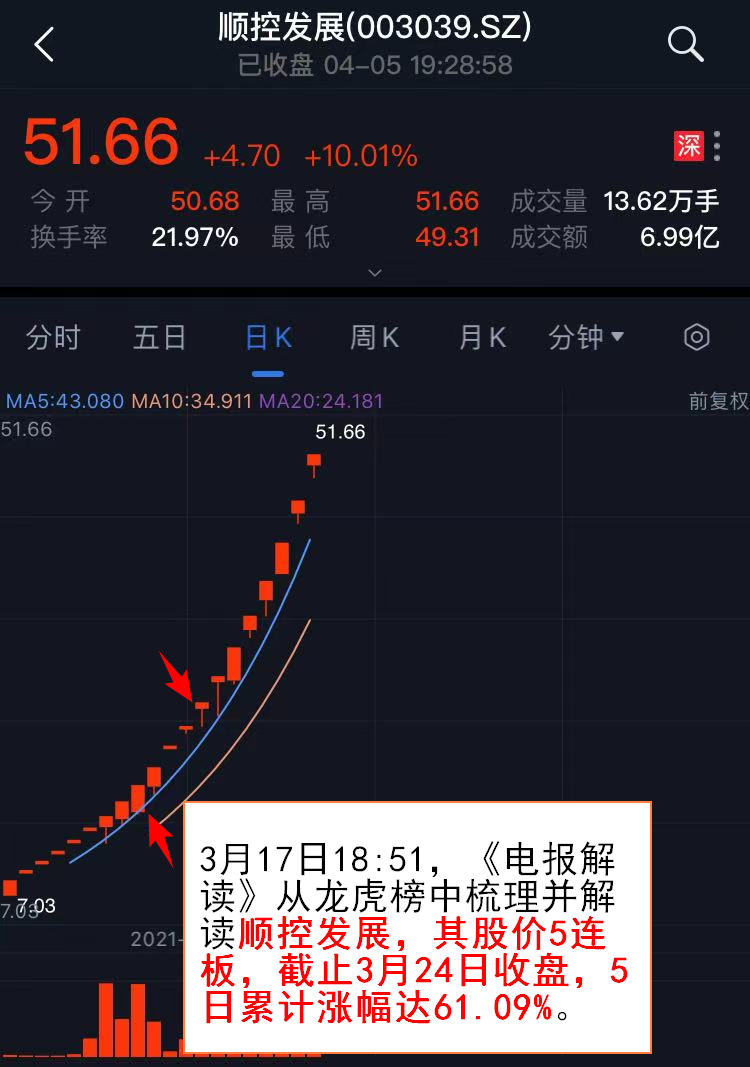Go back from the stock detail page
Screen dimensions: 750x1067
pos(44,44)
